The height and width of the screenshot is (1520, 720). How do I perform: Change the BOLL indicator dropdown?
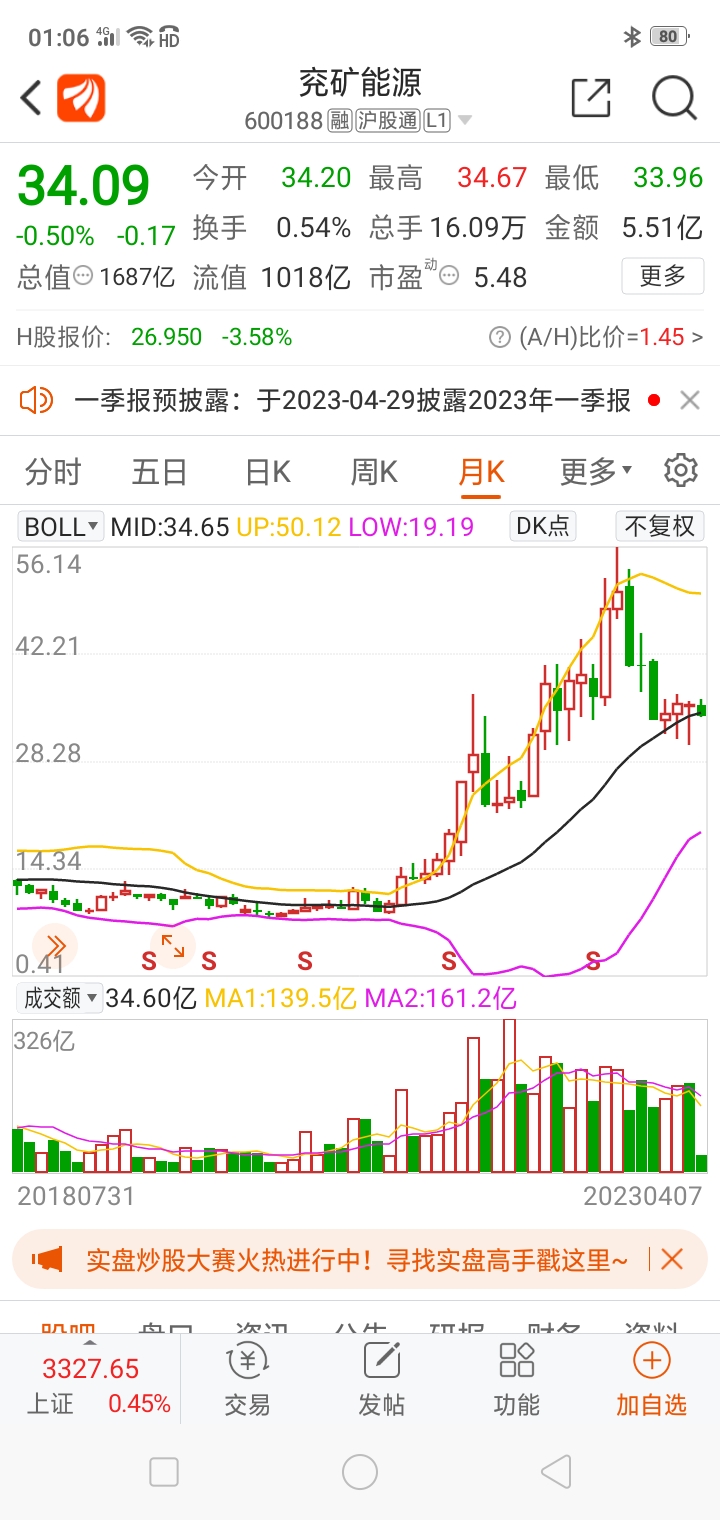(x=62, y=526)
